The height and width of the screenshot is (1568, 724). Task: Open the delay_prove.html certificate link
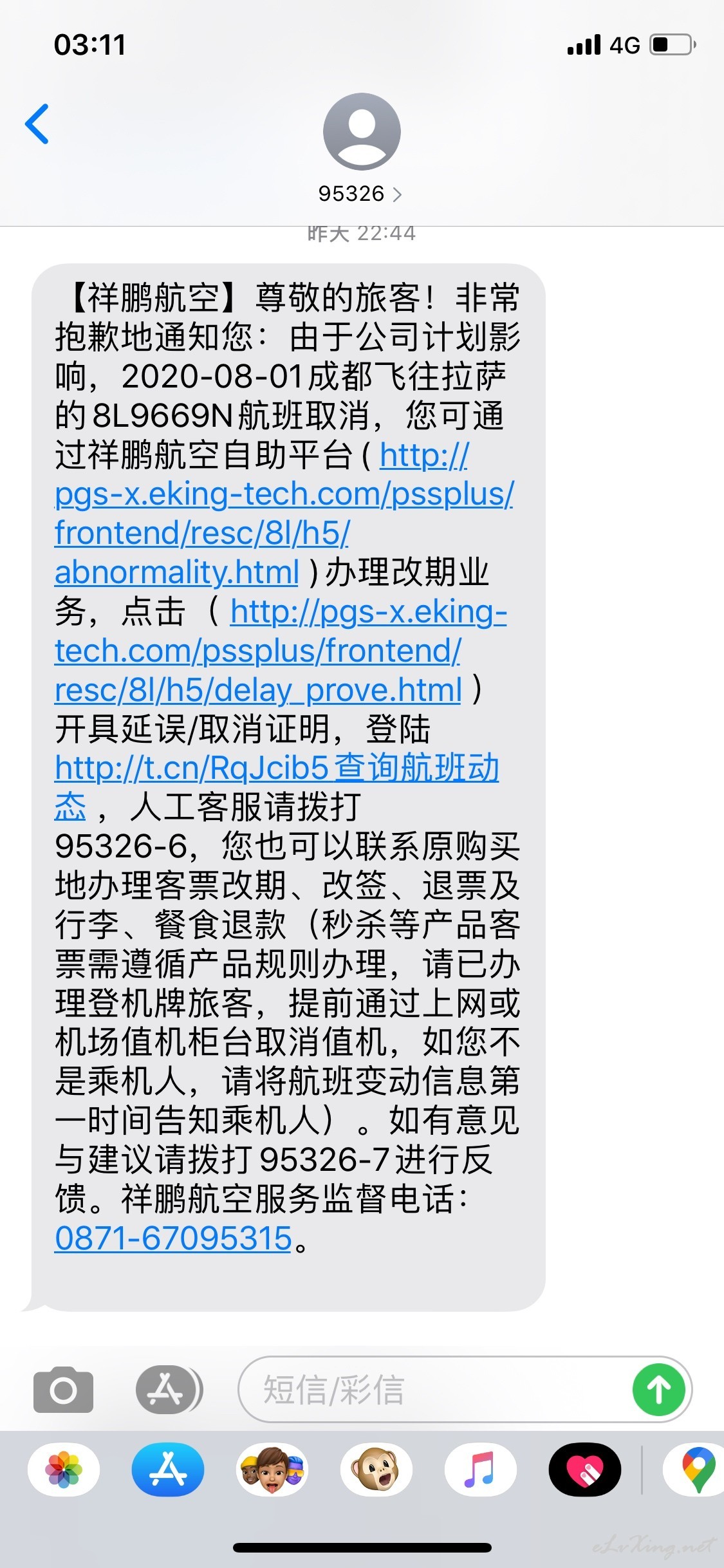tap(281, 651)
